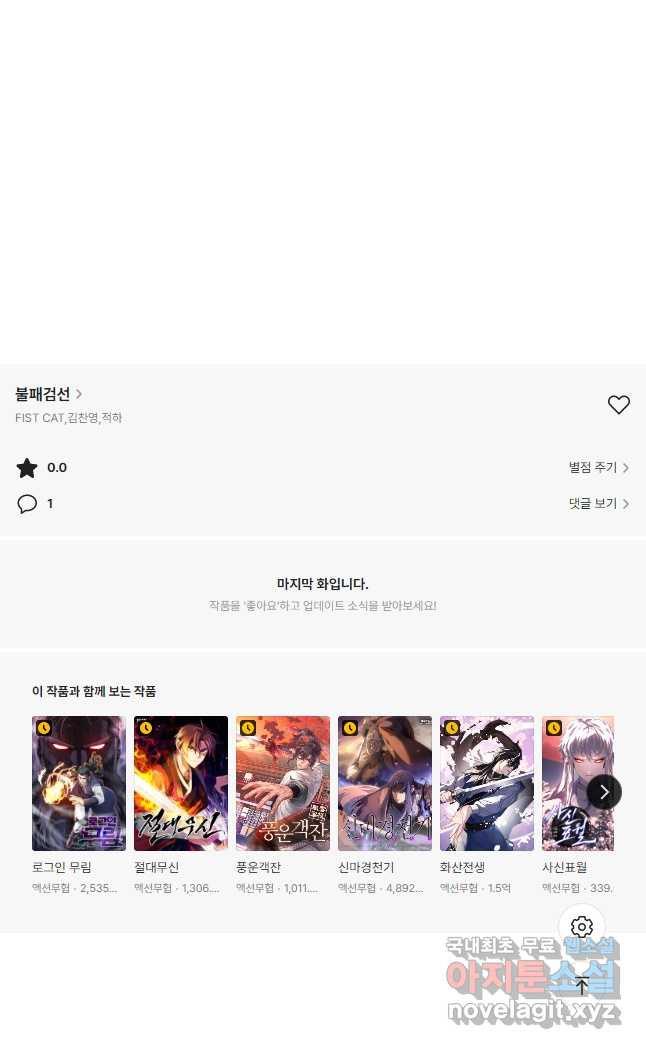The image size is (646, 1049).
Task: Like this series with the heart icon
Action: point(619,405)
